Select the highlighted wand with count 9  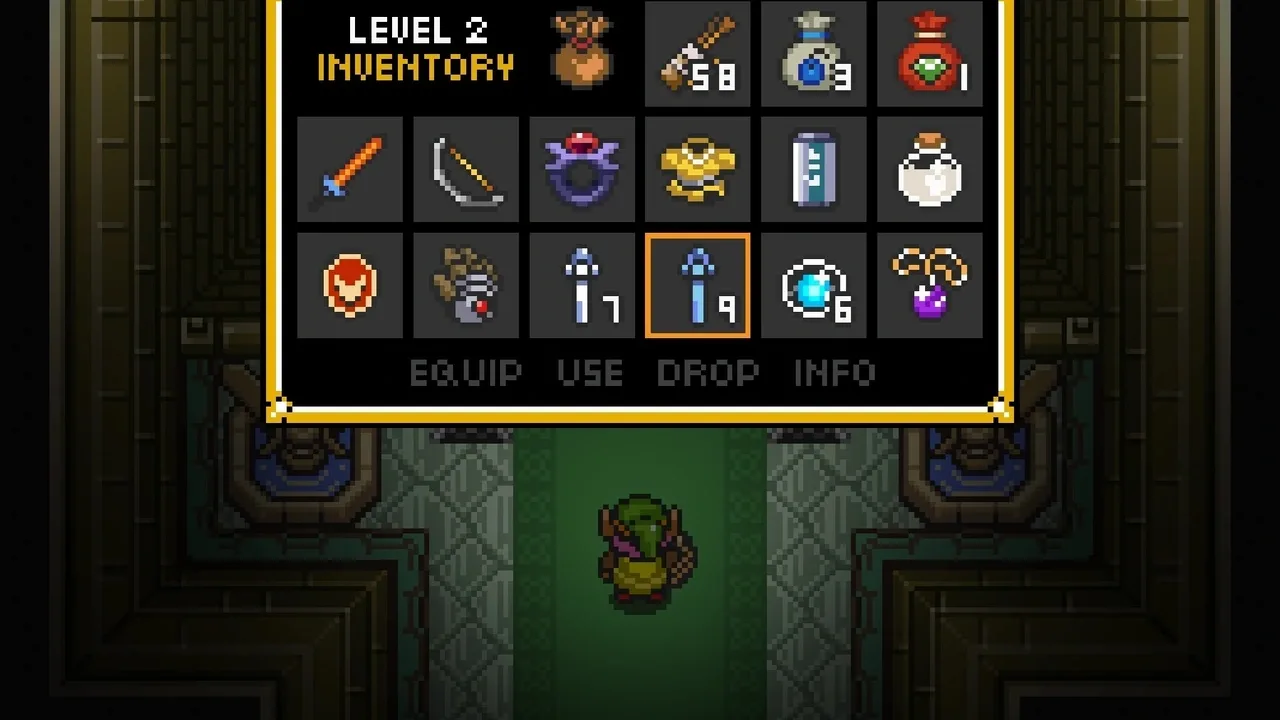coord(698,286)
